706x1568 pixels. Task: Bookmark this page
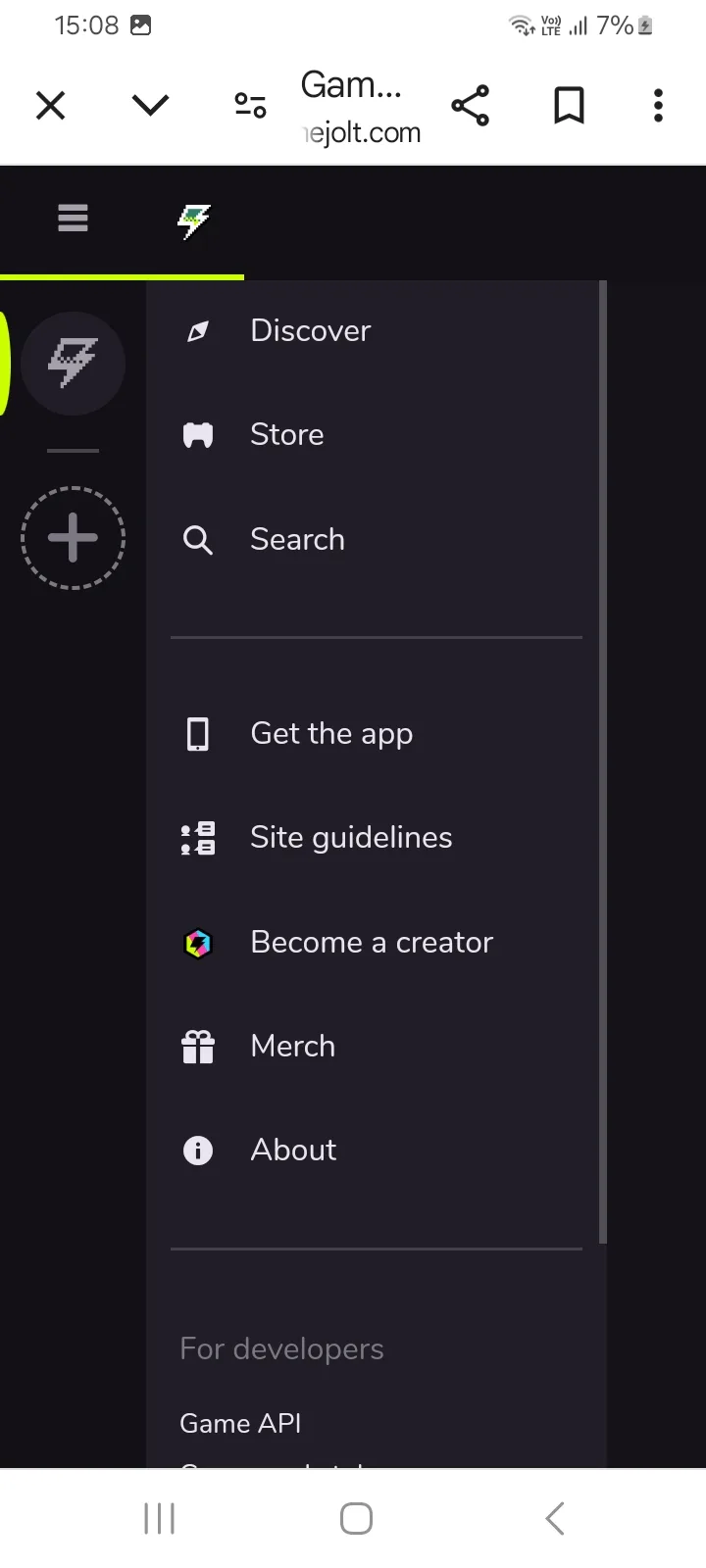click(569, 105)
